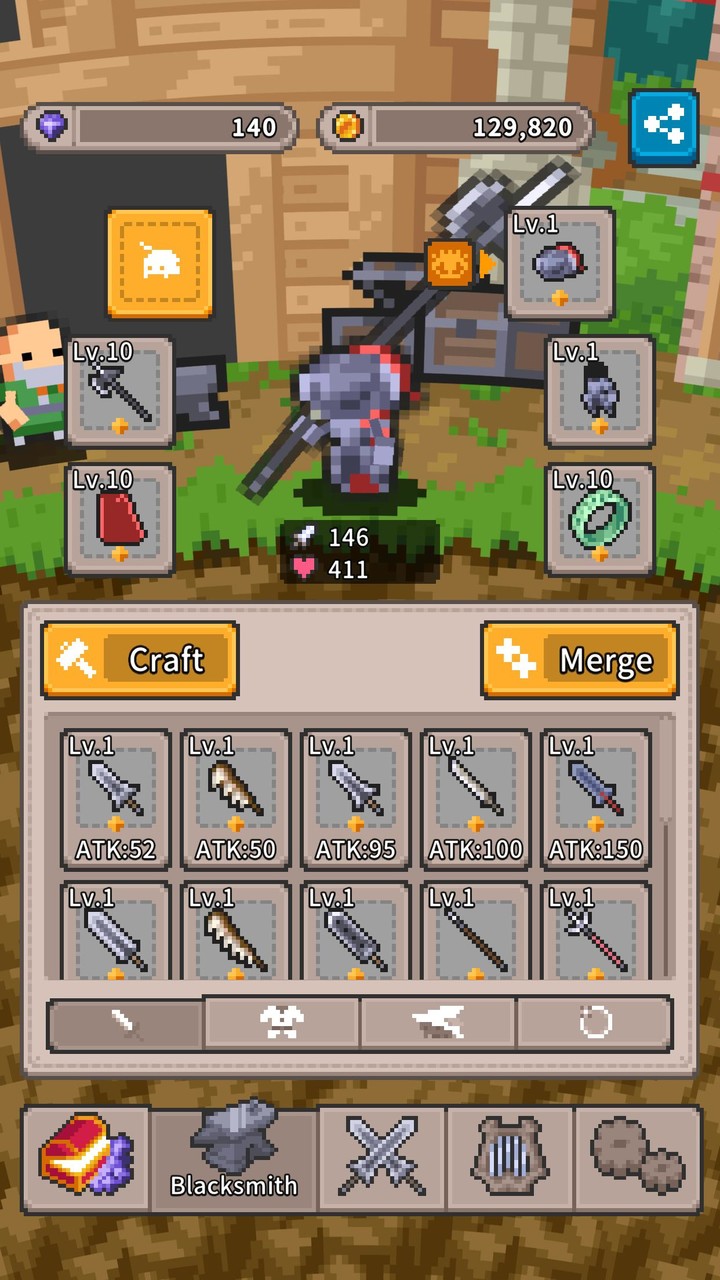Open the gem counter showing 140
Image resolution: width=720 pixels, height=1280 pixels.
(x=160, y=128)
